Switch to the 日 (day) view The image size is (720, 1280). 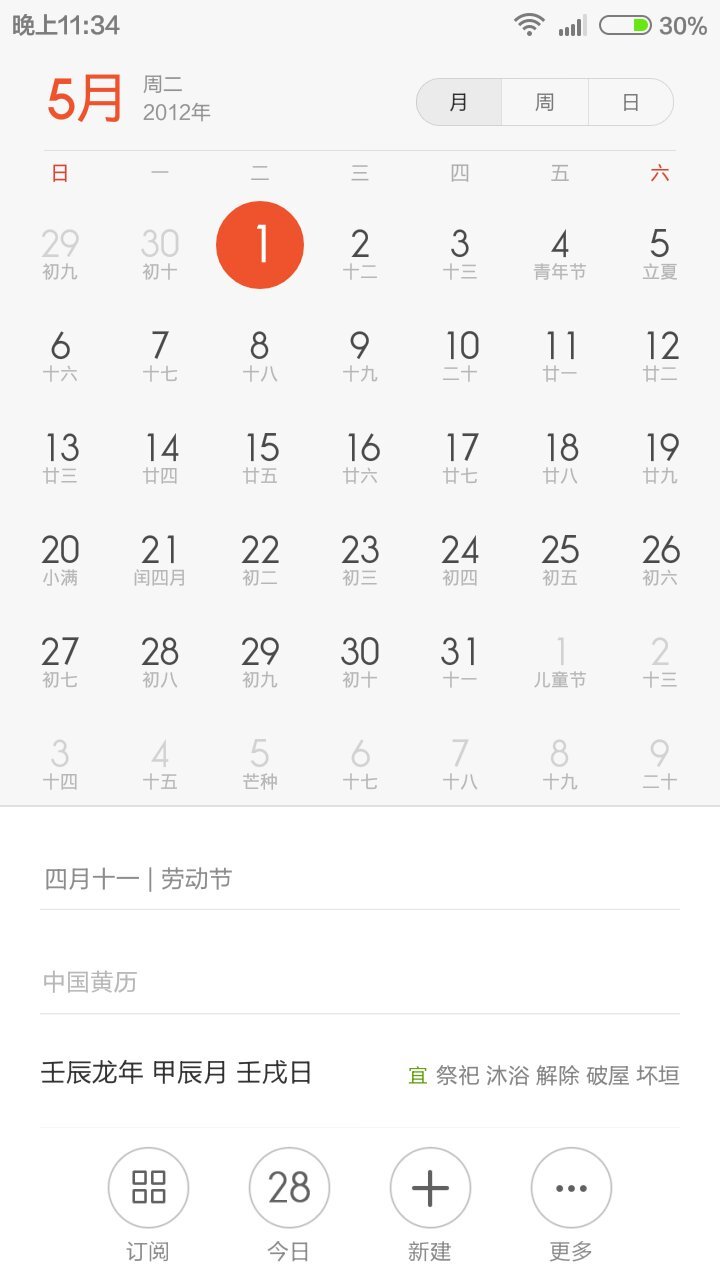pyautogui.click(x=631, y=102)
